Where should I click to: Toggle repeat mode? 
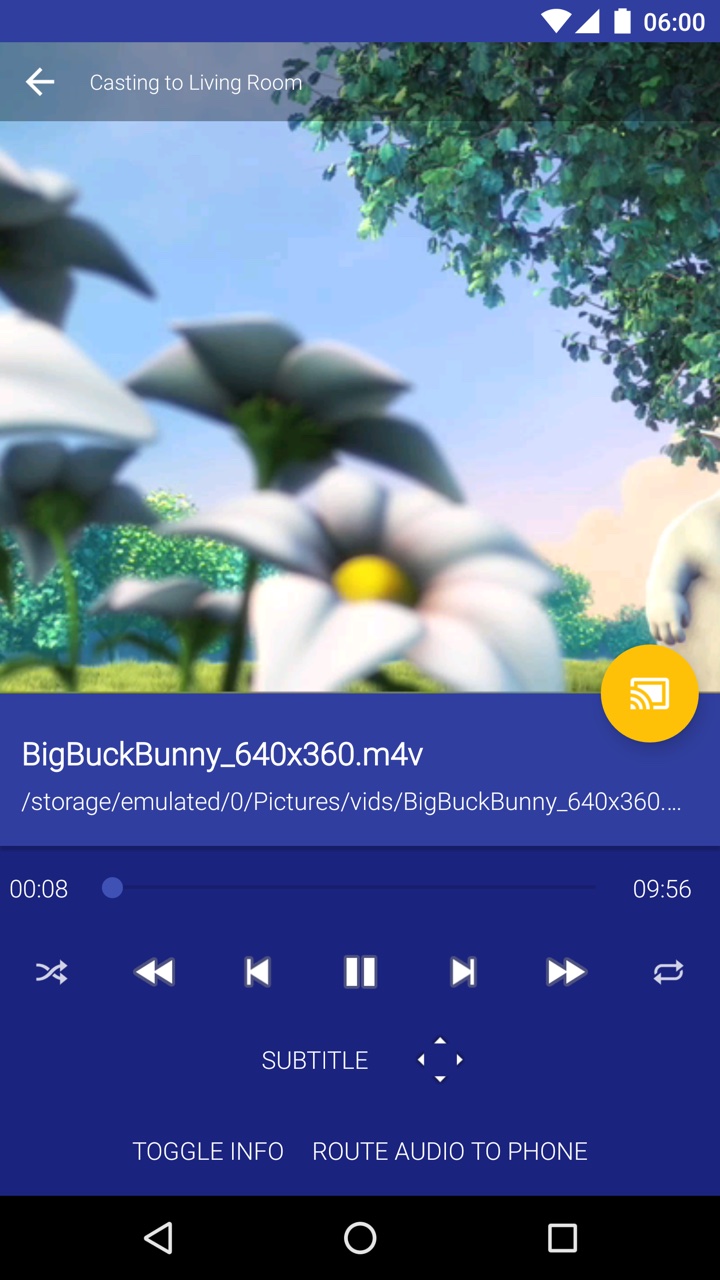(x=668, y=972)
